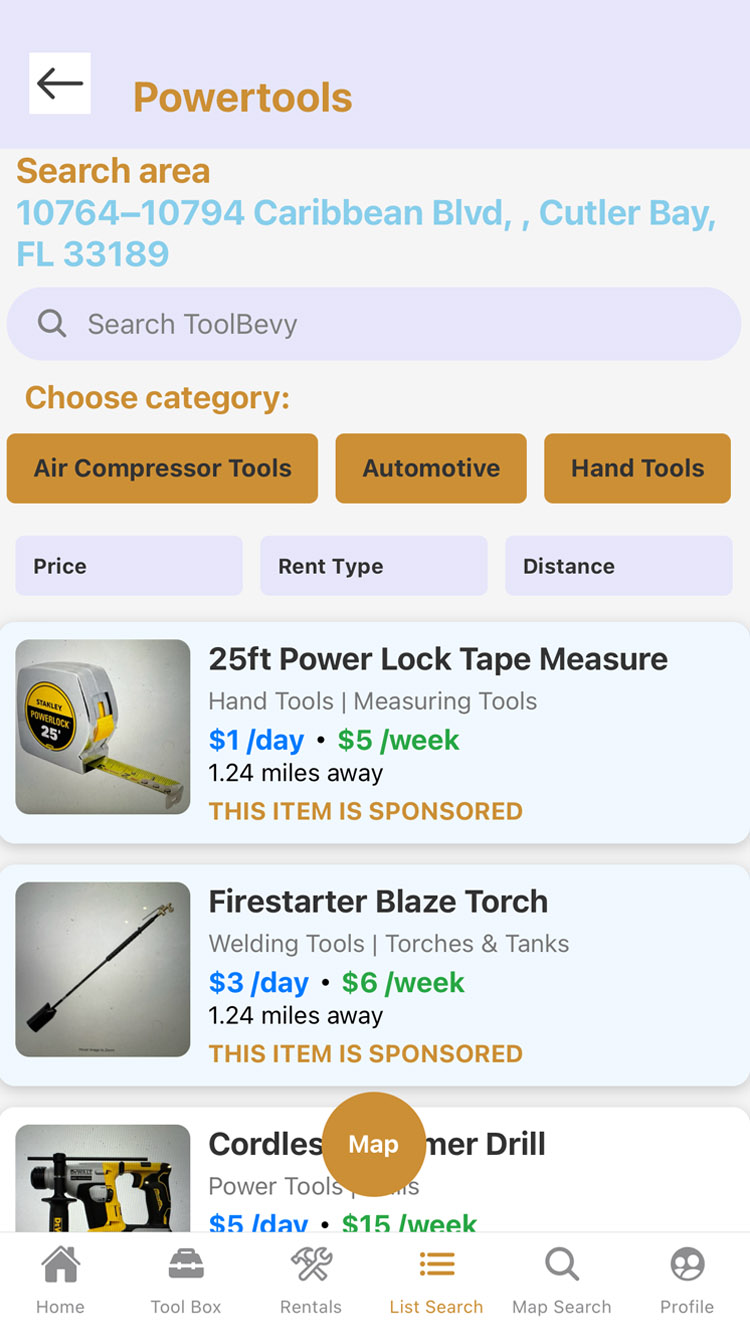Open the Tool Box tab
Screen dimensions: 750x1334
coord(186,1280)
